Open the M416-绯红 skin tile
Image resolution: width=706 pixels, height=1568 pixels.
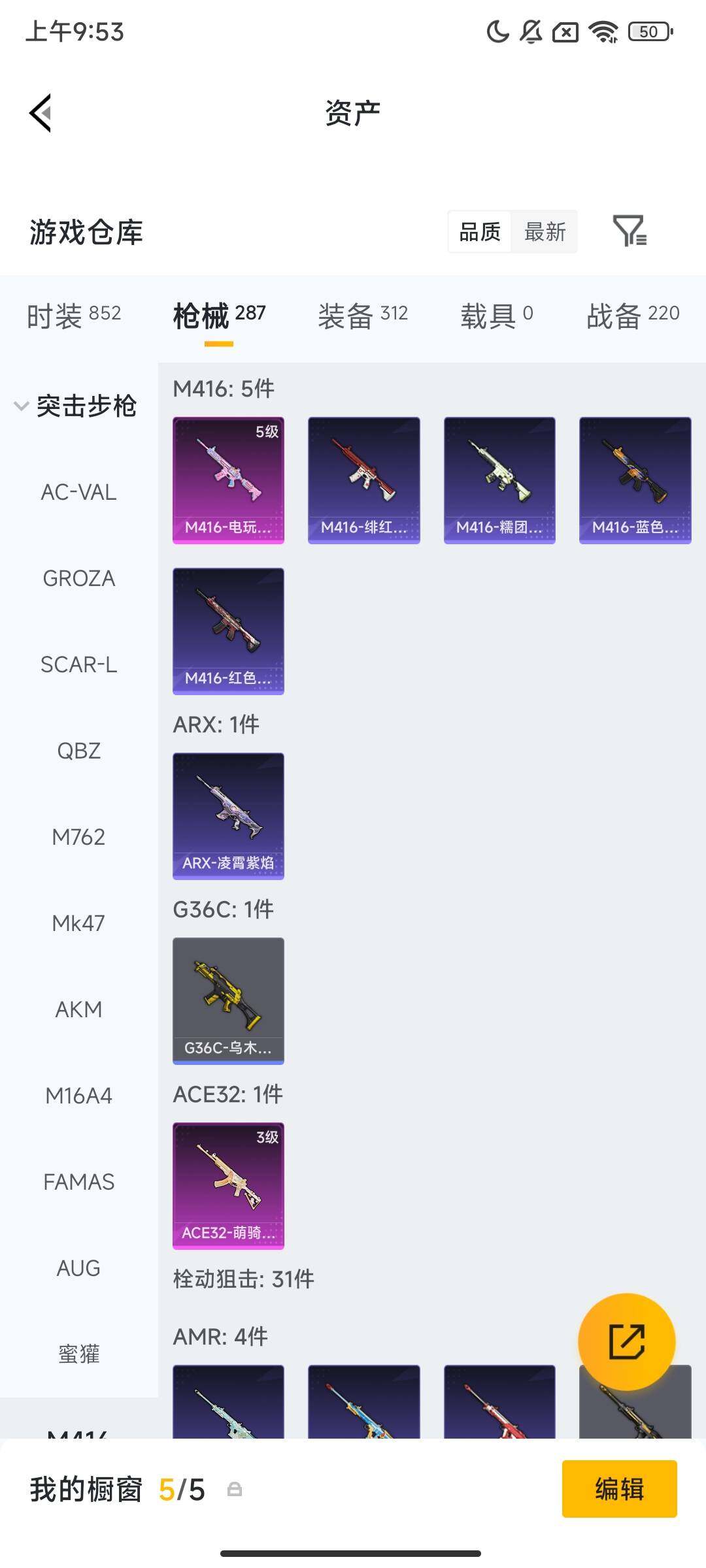(x=363, y=480)
